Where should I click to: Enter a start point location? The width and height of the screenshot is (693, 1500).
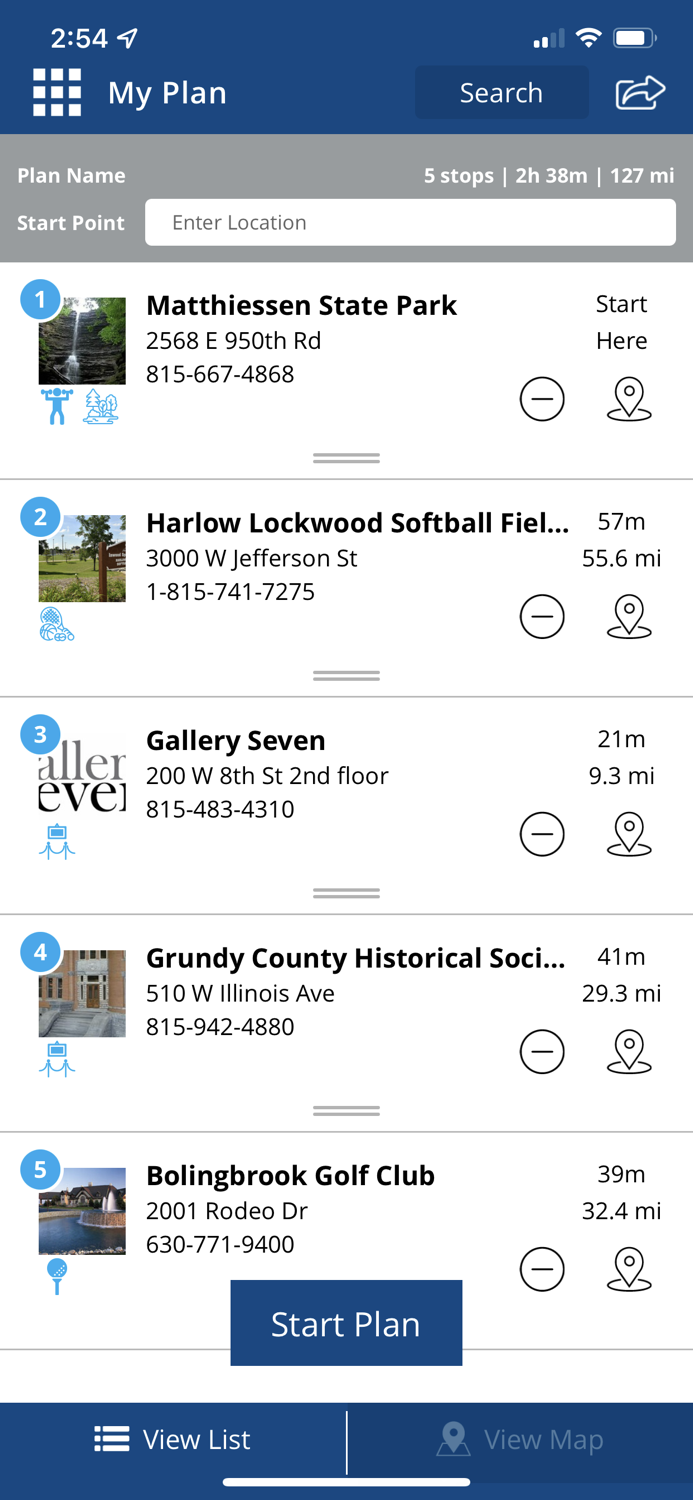410,222
